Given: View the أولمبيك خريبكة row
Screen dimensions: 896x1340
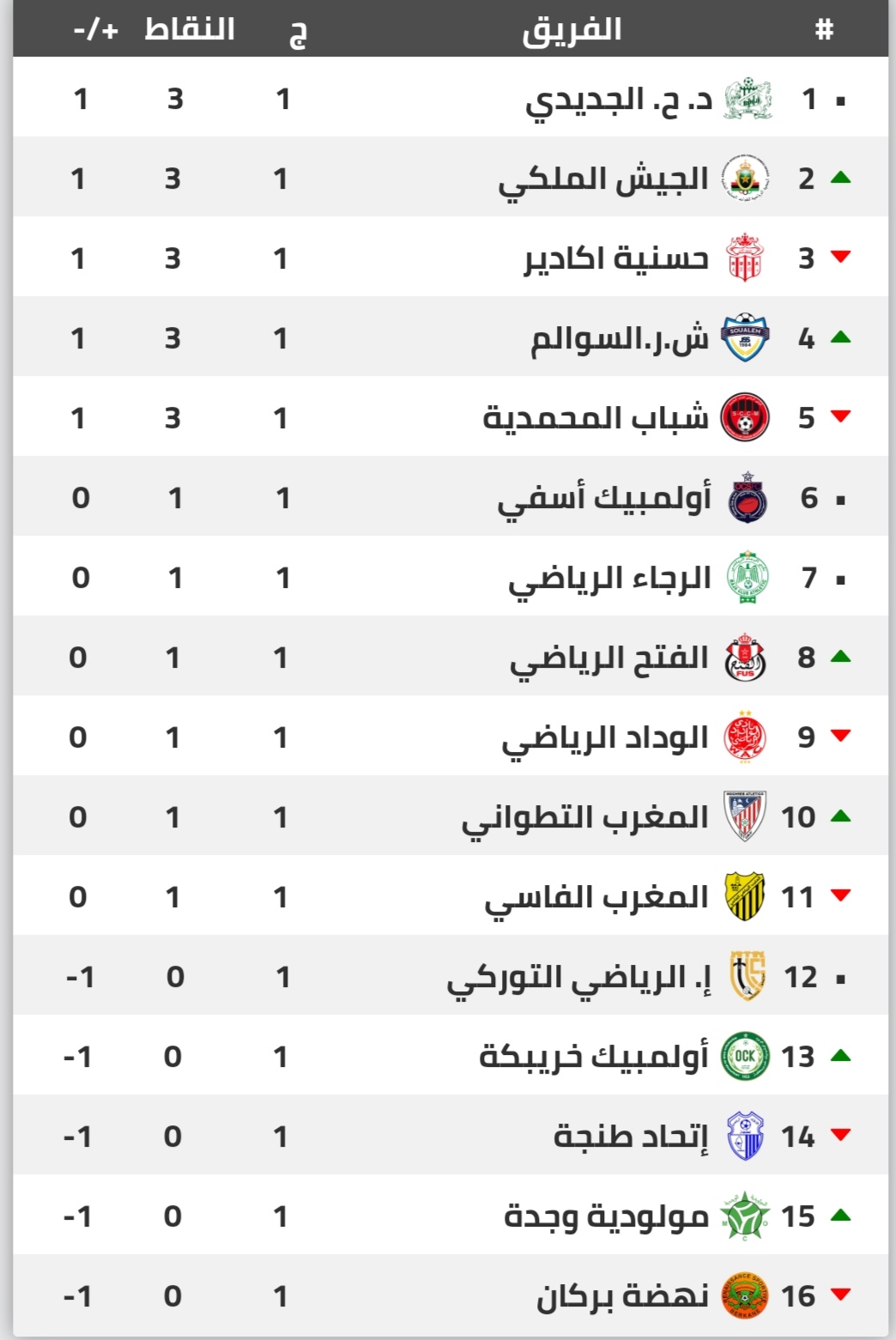Looking at the screenshot, I should [x=451, y=1055].
